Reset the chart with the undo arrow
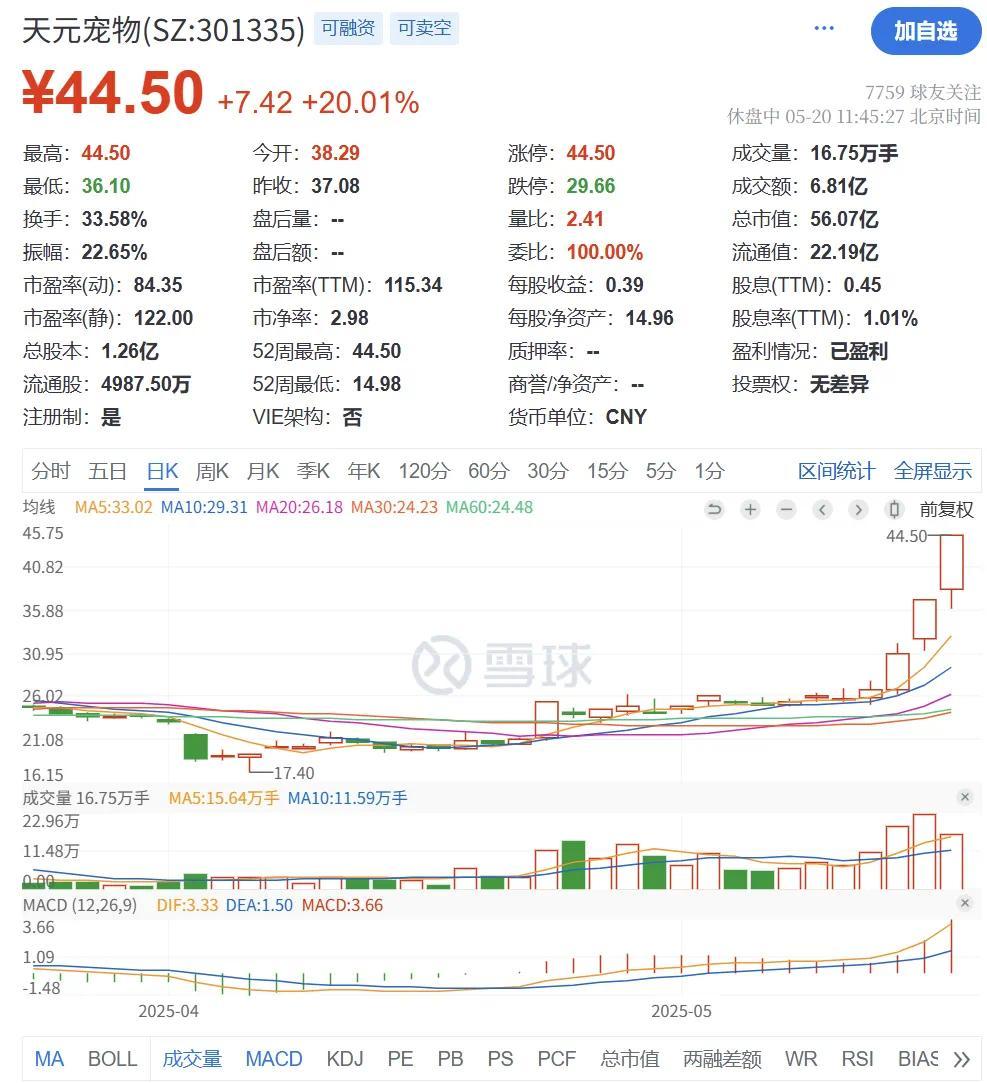The image size is (987, 1083). pos(714,510)
